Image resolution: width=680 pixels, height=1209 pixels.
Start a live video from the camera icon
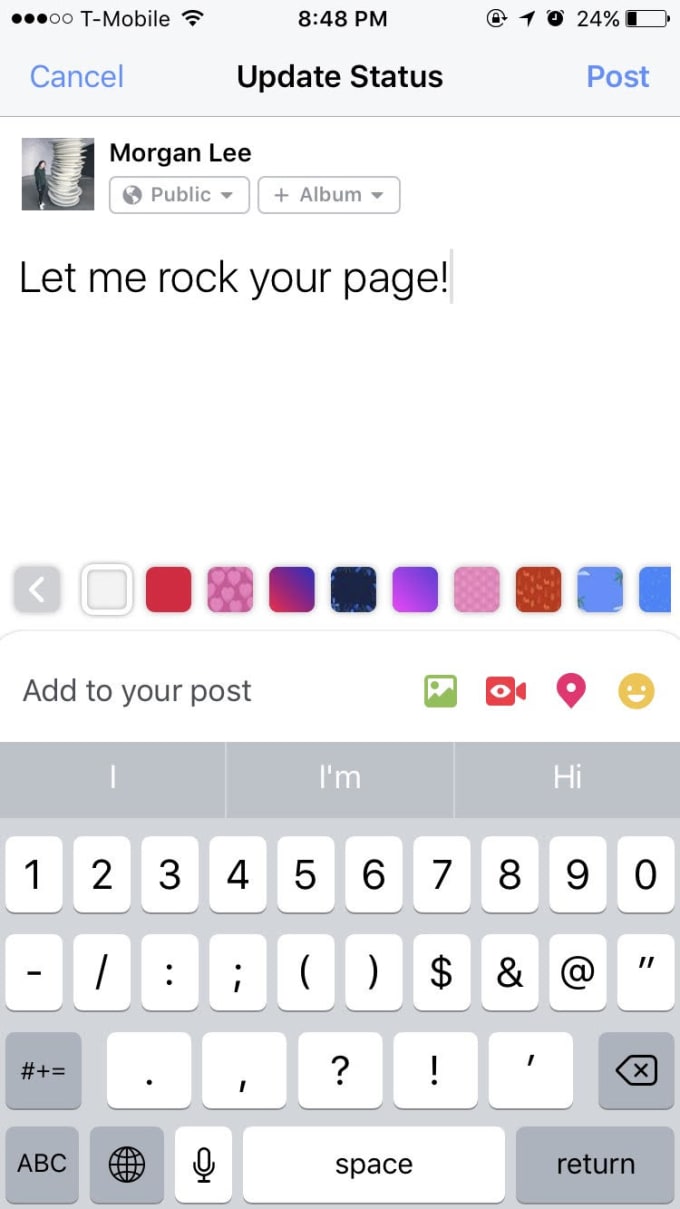click(x=505, y=691)
